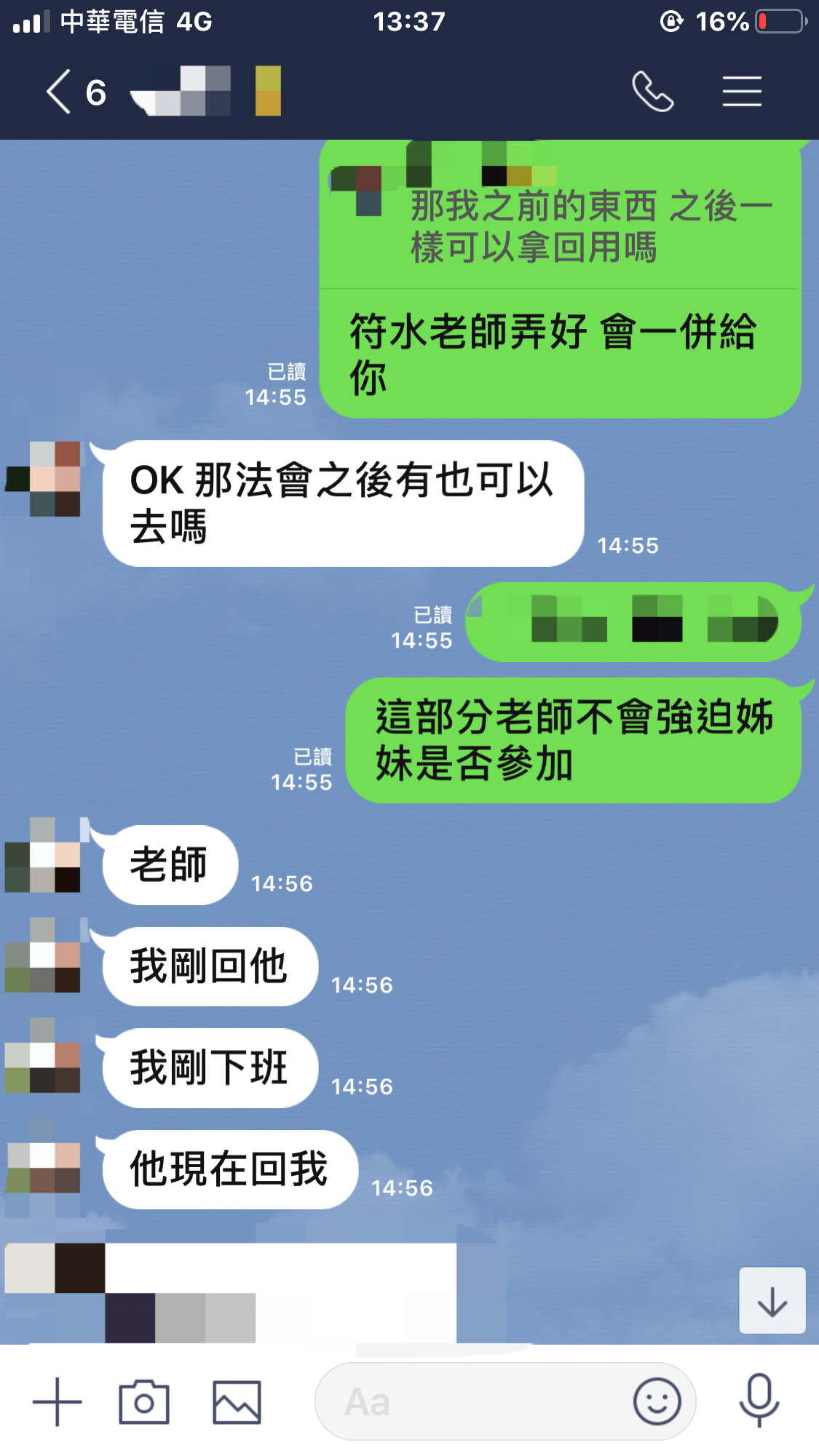Jump to the latest message
The image size is (819, 1456).
(x=772, y=1301)
